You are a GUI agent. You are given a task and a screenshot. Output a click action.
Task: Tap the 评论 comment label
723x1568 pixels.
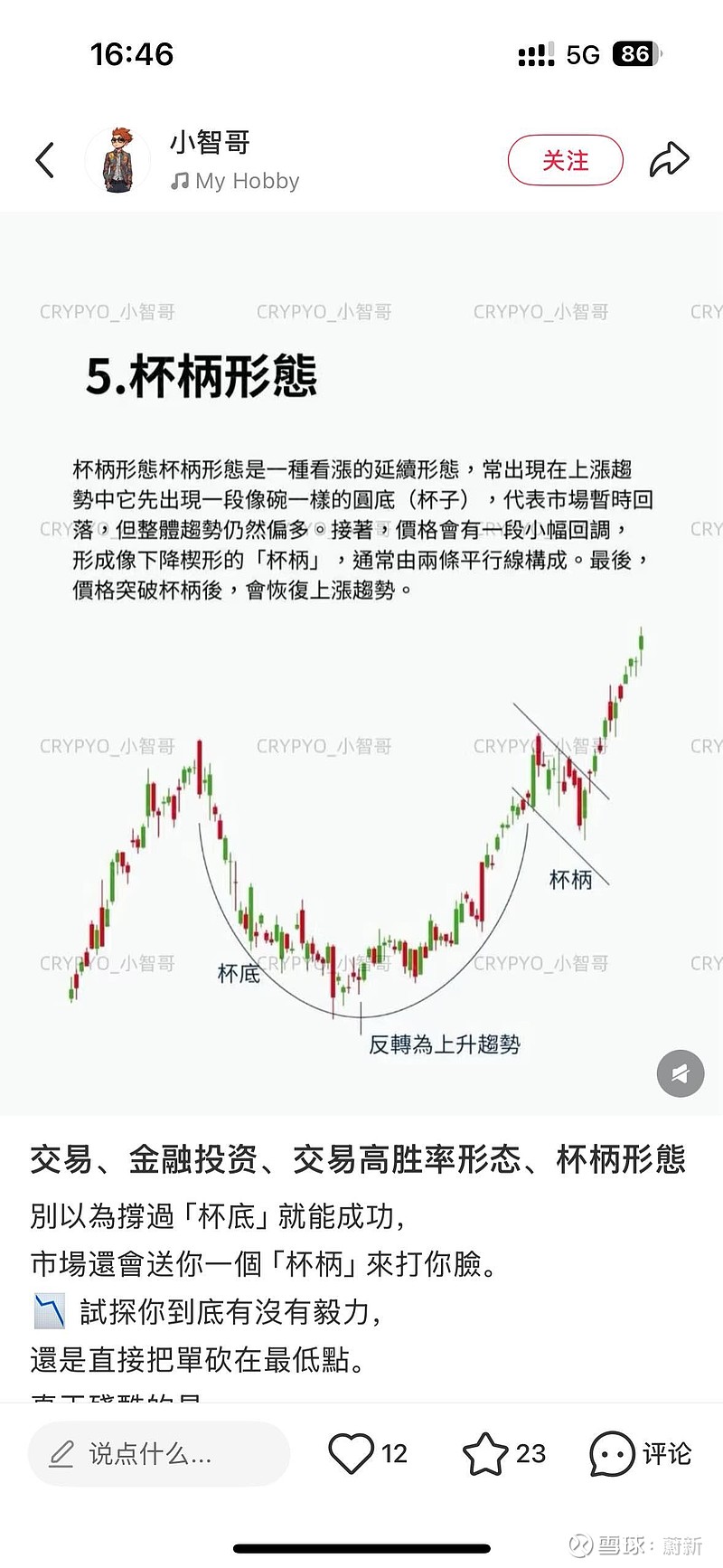coord(666,1453)
